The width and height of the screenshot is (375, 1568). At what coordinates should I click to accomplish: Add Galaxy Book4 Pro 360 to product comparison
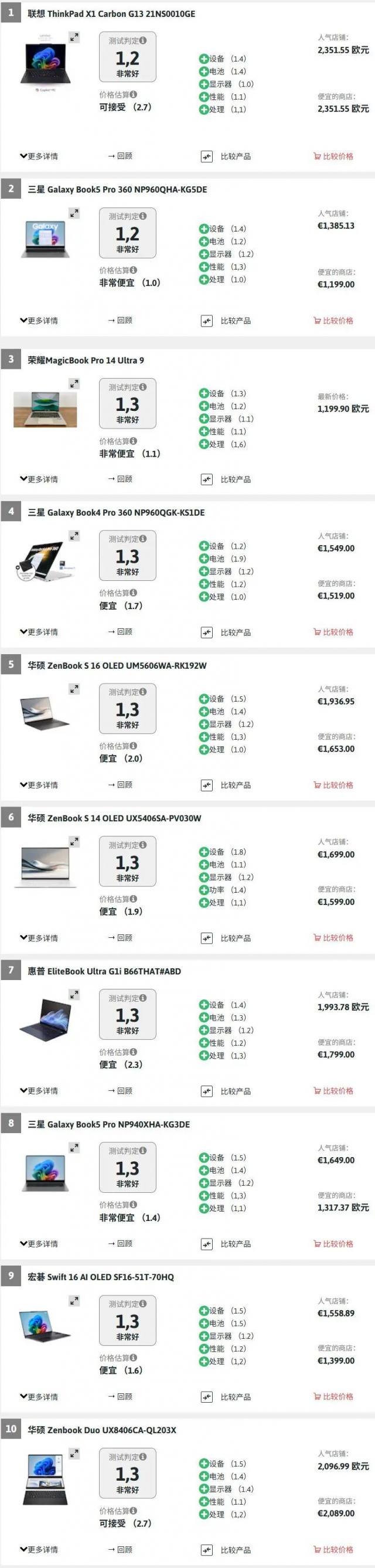tap(207, 632)
